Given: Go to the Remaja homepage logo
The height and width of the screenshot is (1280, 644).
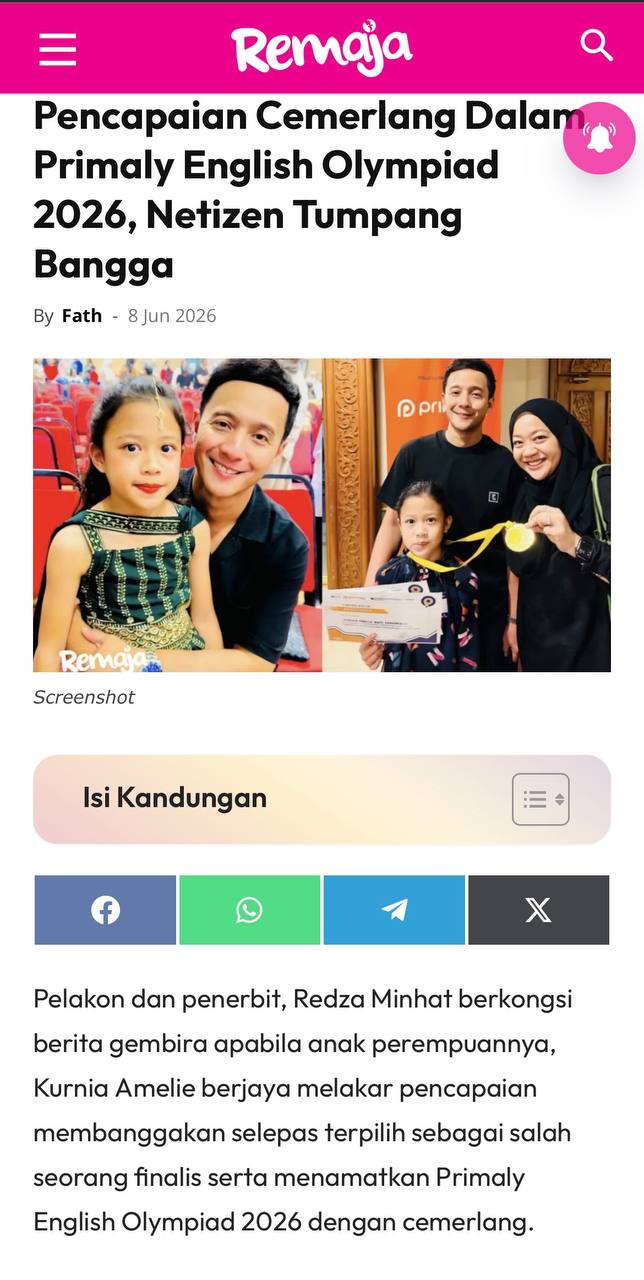Looking at the screenshot, I should pyautogui.click(x=322, y=47).
